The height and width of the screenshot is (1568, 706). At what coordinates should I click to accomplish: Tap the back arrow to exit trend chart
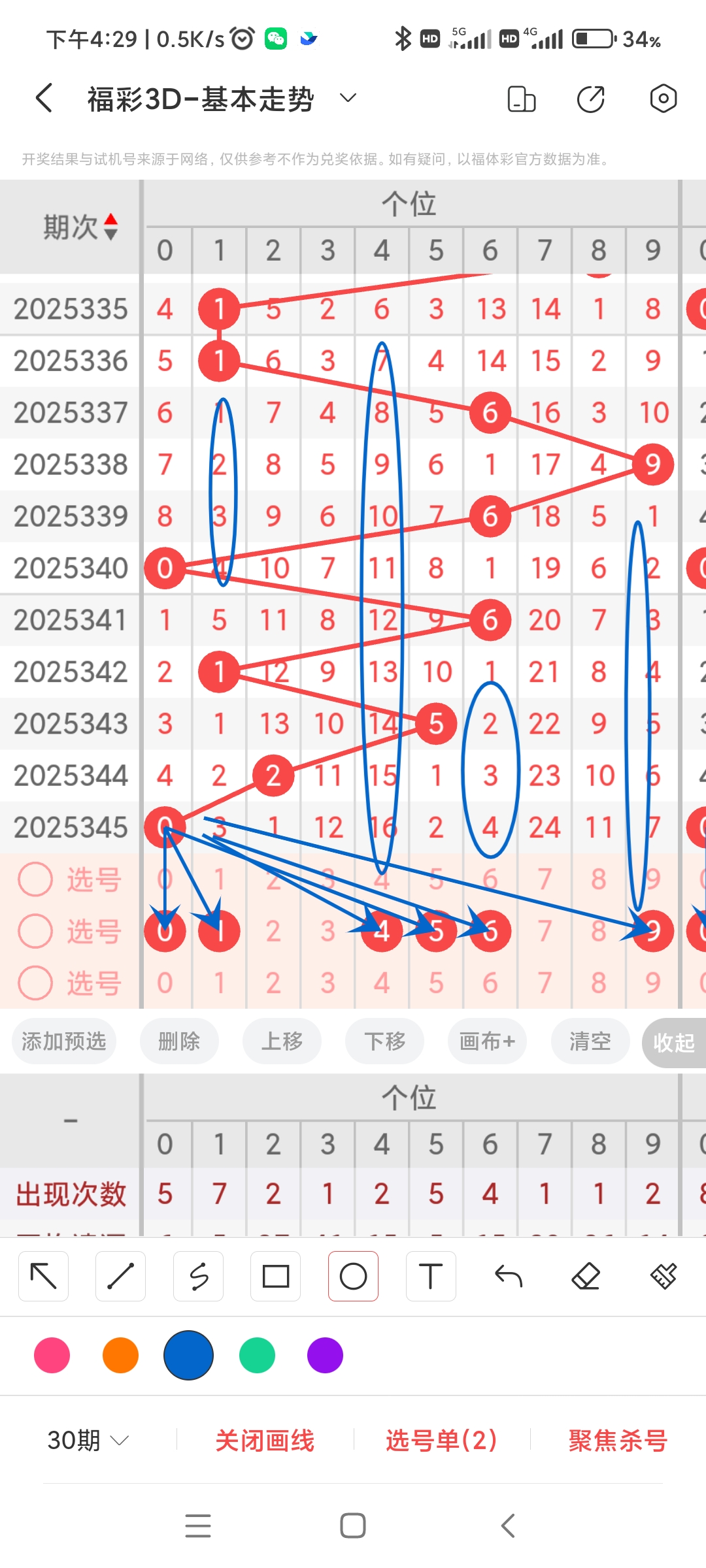[43, 98]
